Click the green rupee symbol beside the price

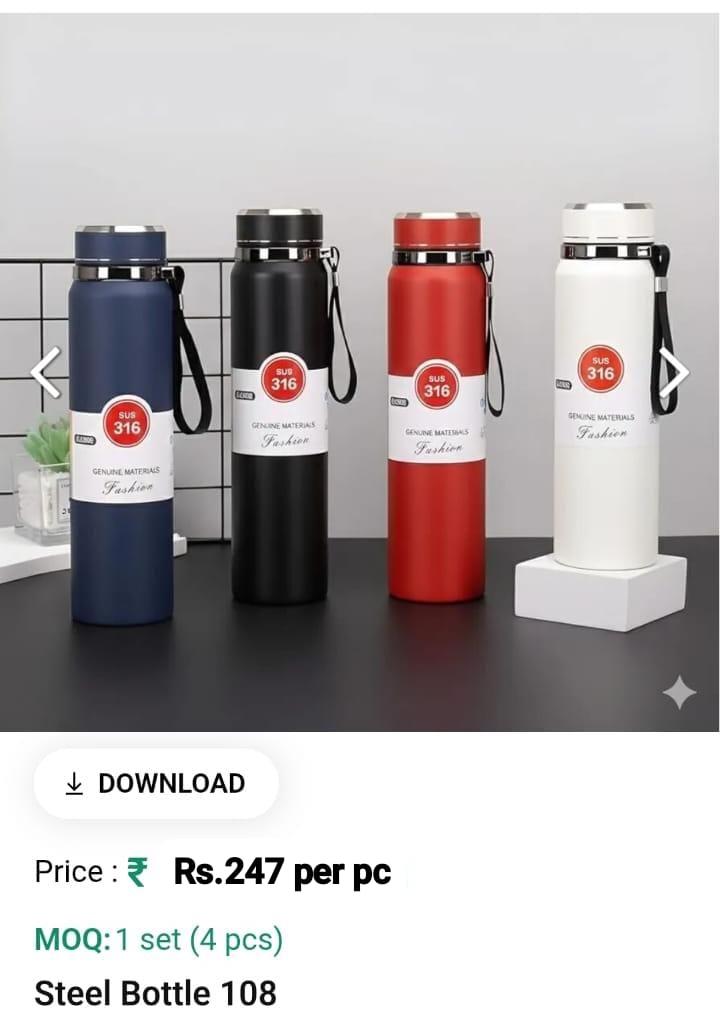point(139,871)
